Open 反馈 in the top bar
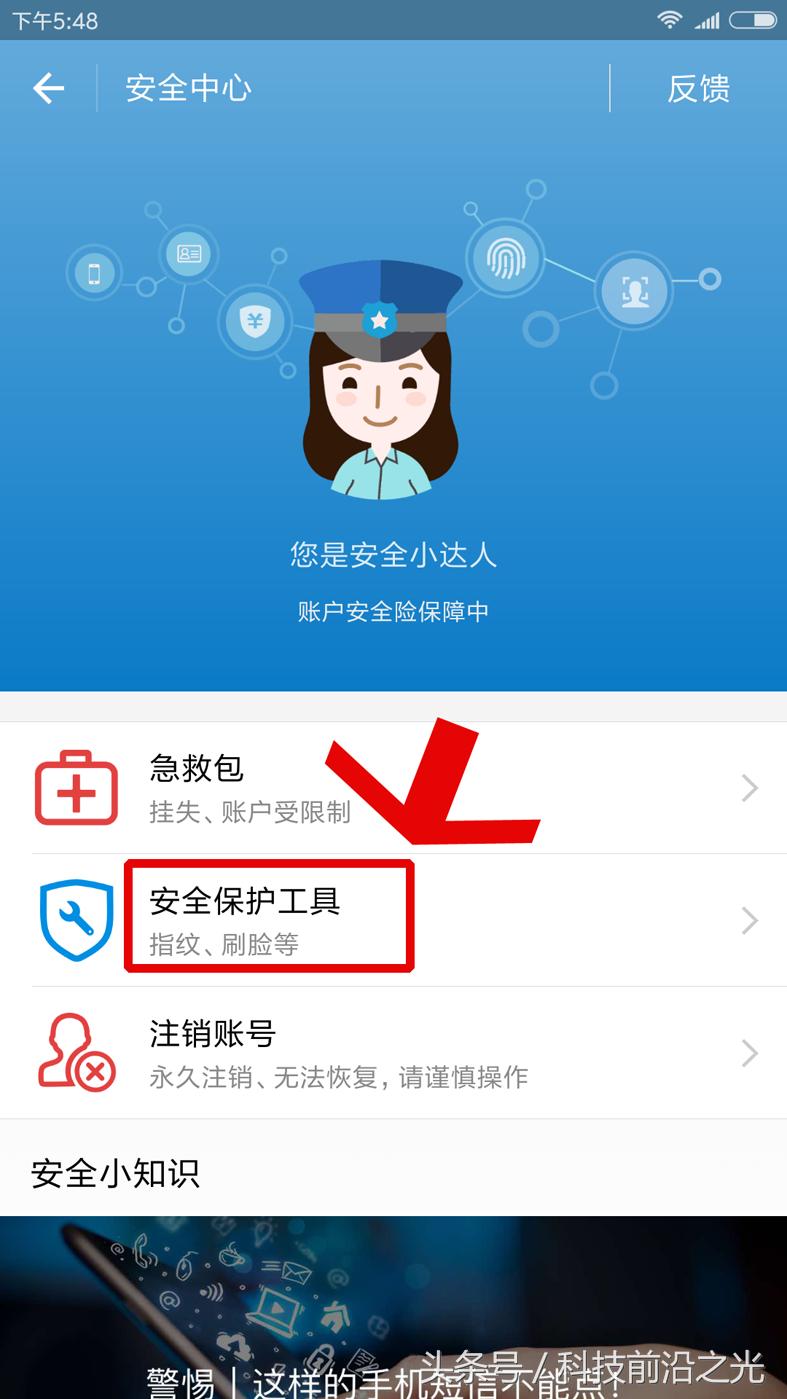The height and width of the screenshot is (1399, 787). pyautogui.click(x=698, y=89)
